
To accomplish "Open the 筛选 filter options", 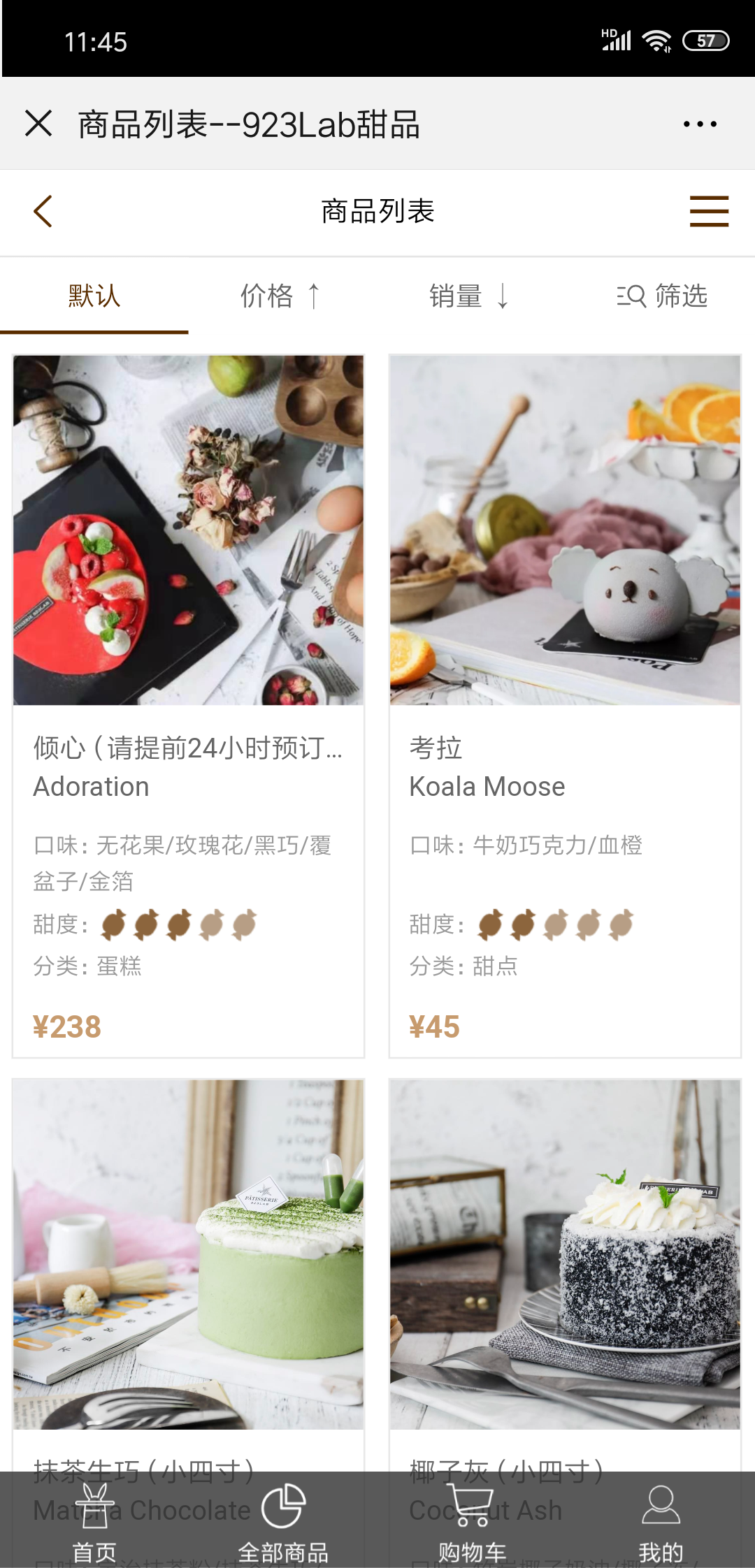I will pos(661,296).
